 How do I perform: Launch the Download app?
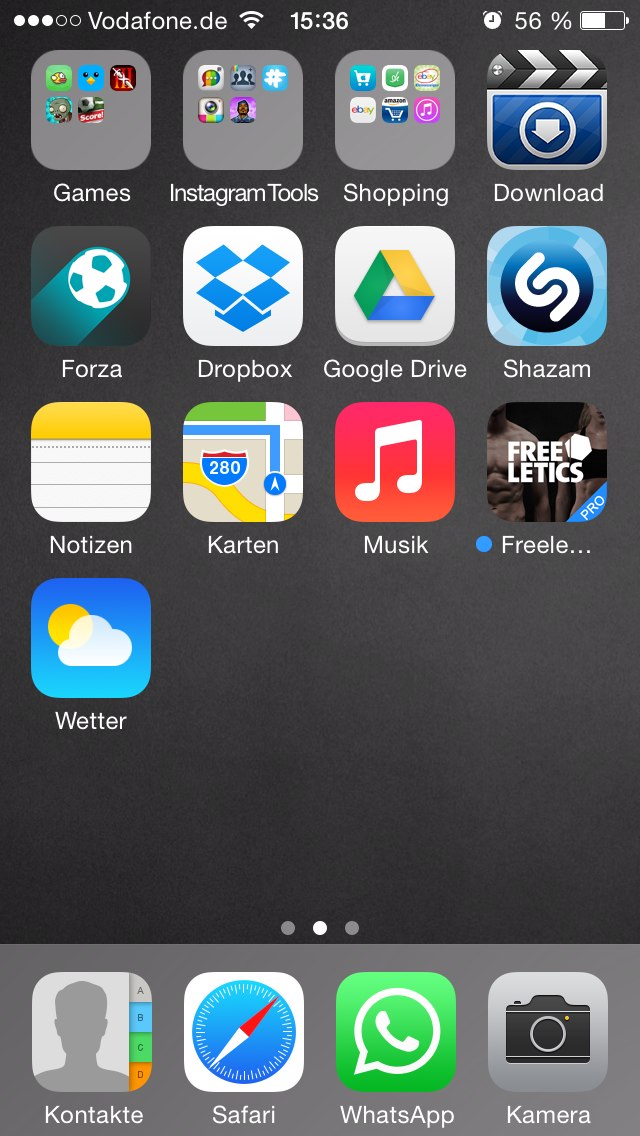point(547,110)
